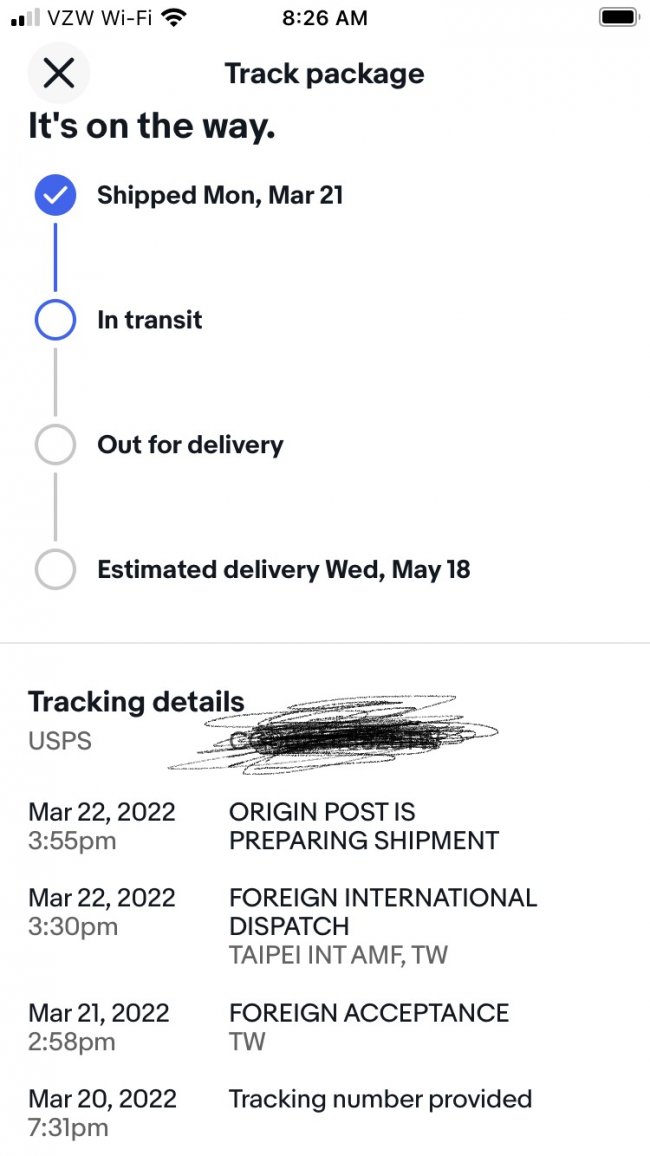This screenshot has height=1156, width=650.
Task: Close the Track package screen
Action: [59, 73]
